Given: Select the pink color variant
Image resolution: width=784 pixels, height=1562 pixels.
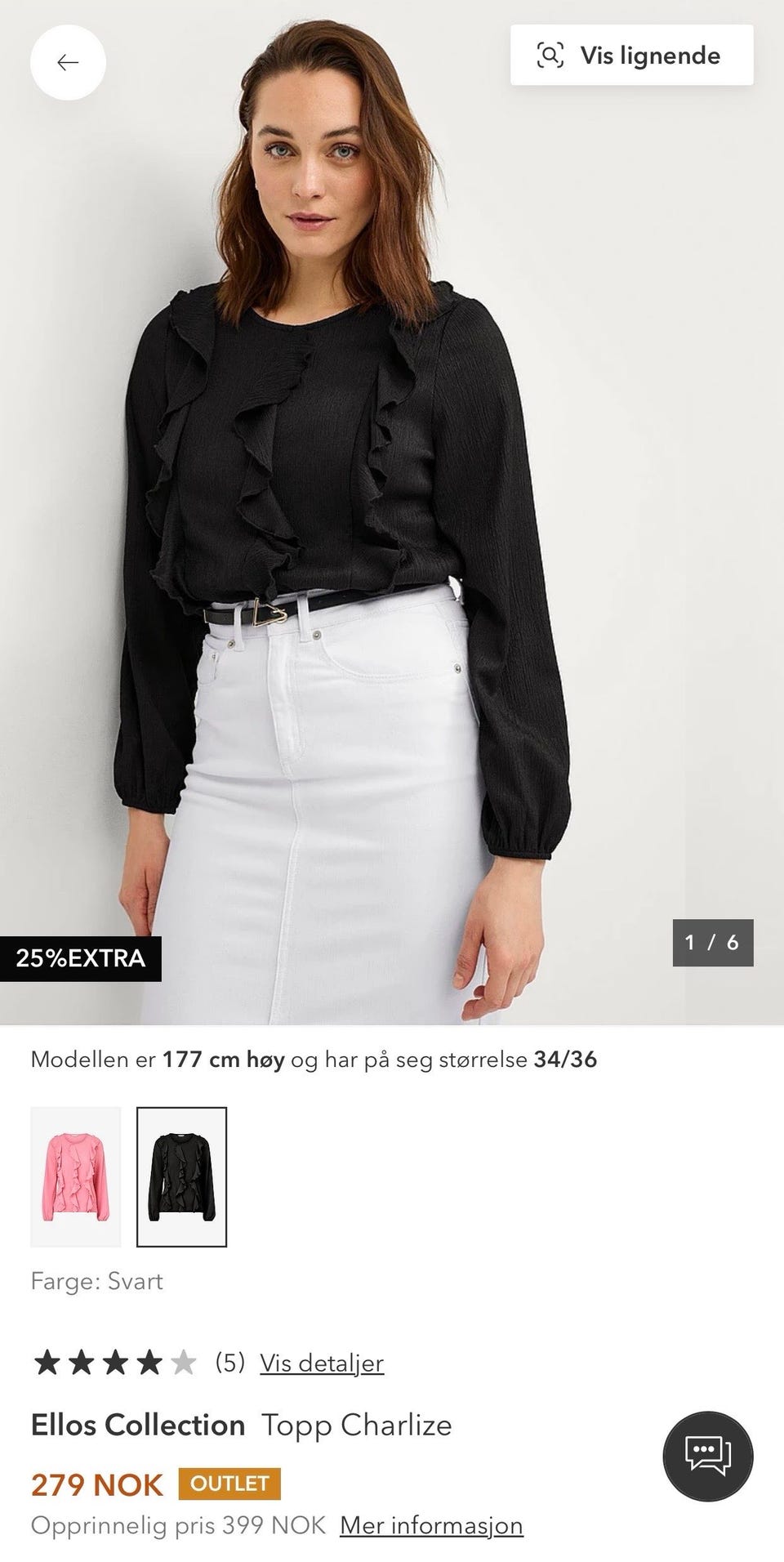Looking at the screenshot, I should tap(76, 1176).
